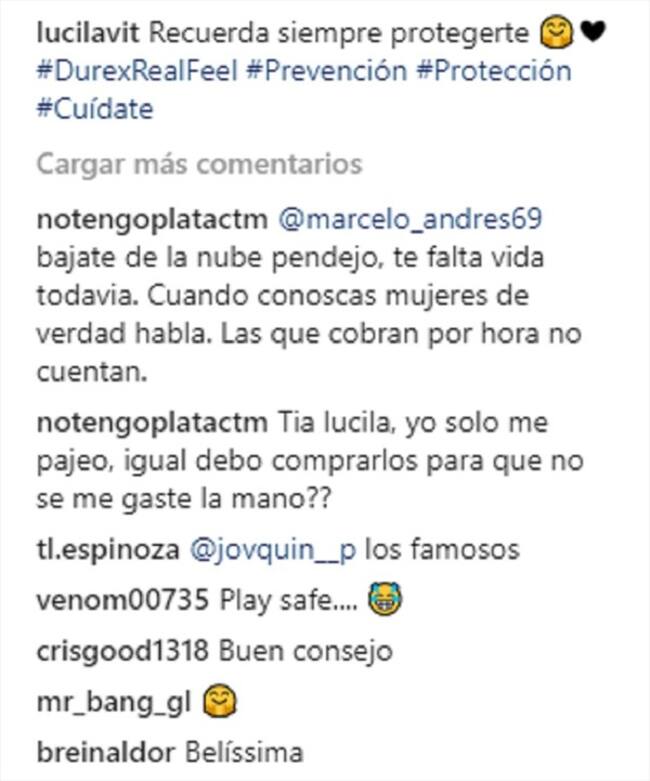The width and height of the screenshot is (650, 781).
Task: Open the @jovquin__p mention
Action: point(272,549)
